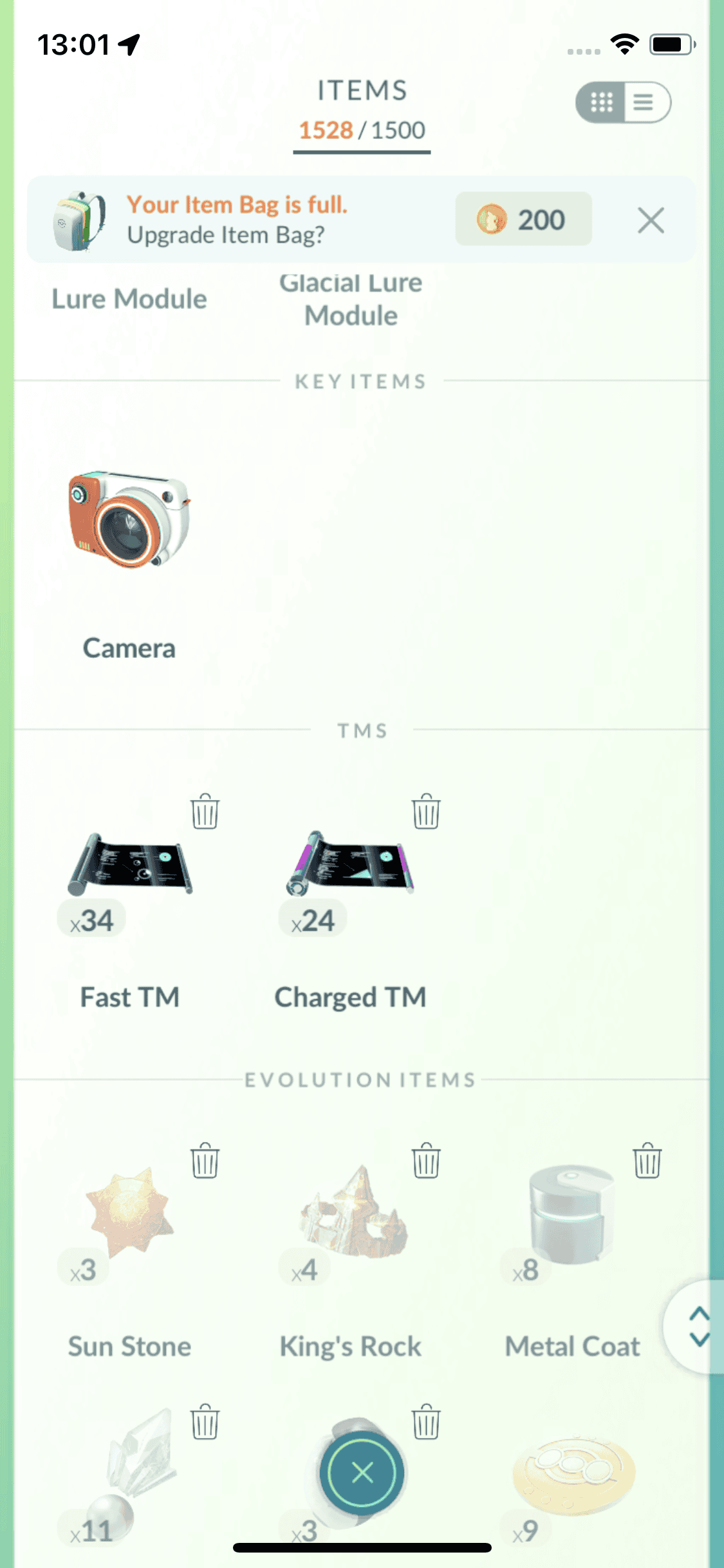Select the Fast TM item
The width and height of the screenshot is (724, 1568).
129,866
